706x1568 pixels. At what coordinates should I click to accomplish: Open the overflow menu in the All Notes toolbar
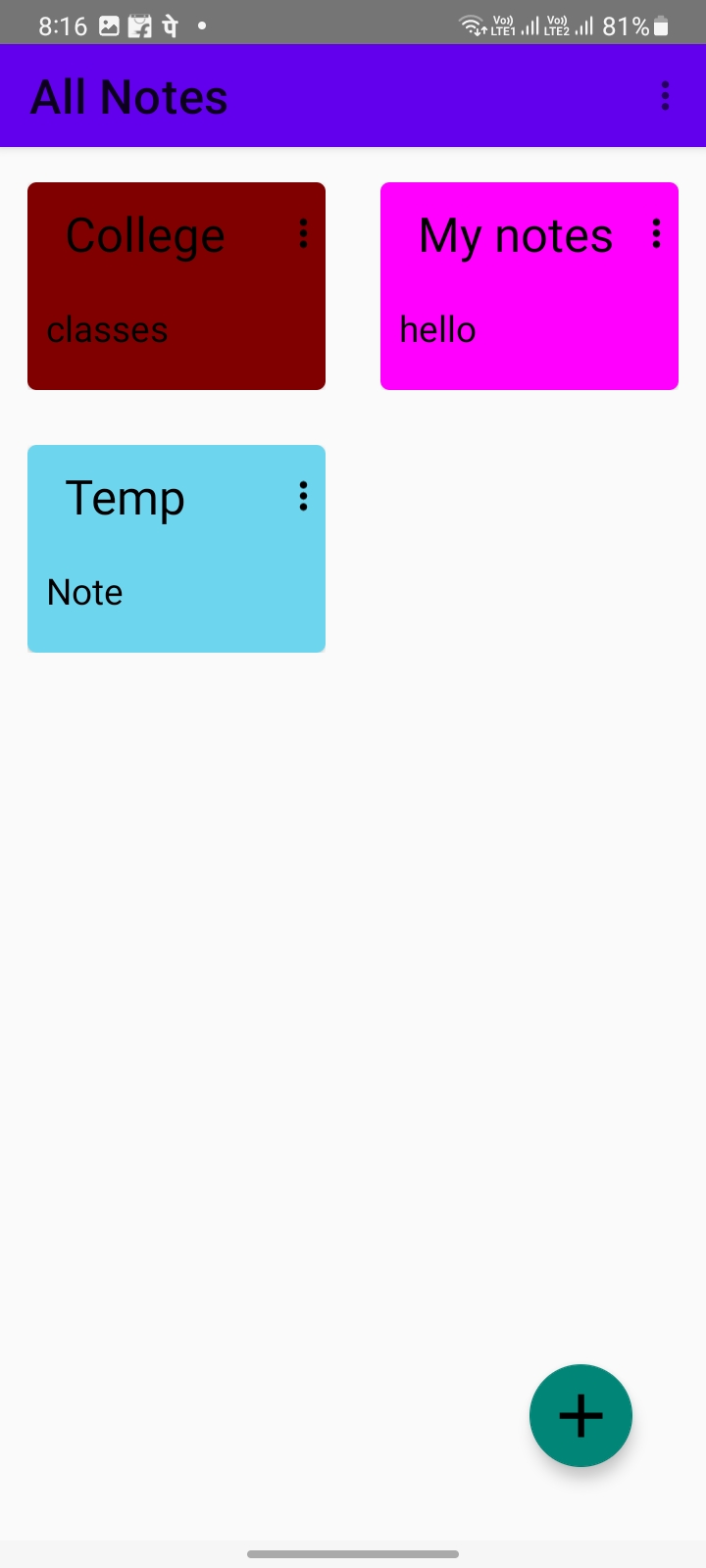pyautogui.click(x=666, y=95)
